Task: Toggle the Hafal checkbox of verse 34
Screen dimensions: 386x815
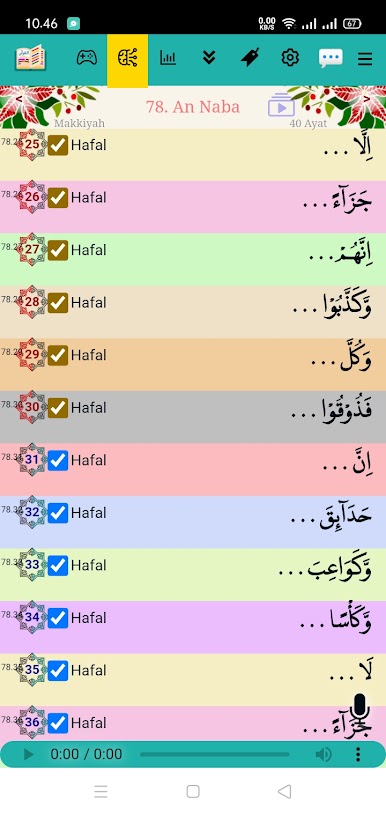Action: point(58,617)
